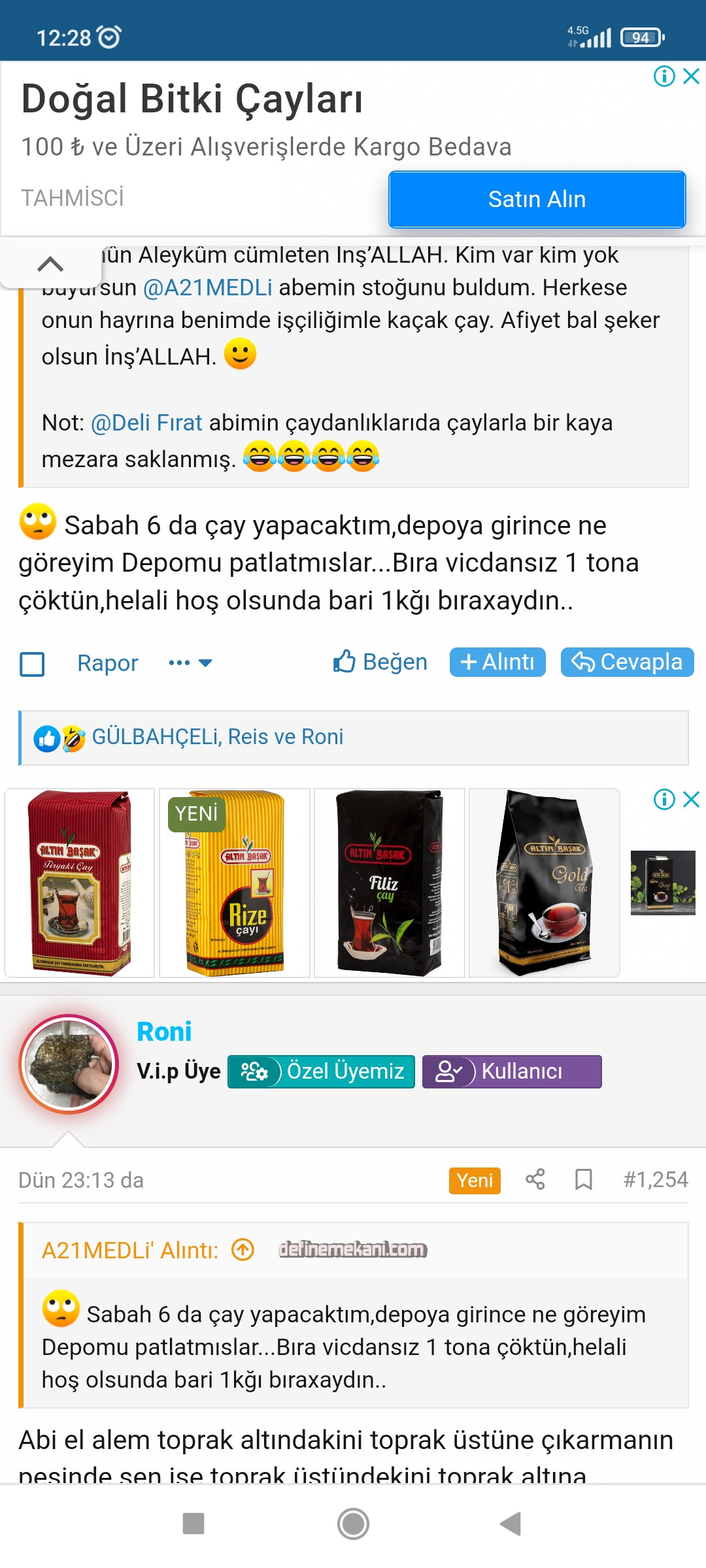Viewport: 706px width, 1568px height.
Task: Open Roni's profile name link
Action: pos(164,1032)
